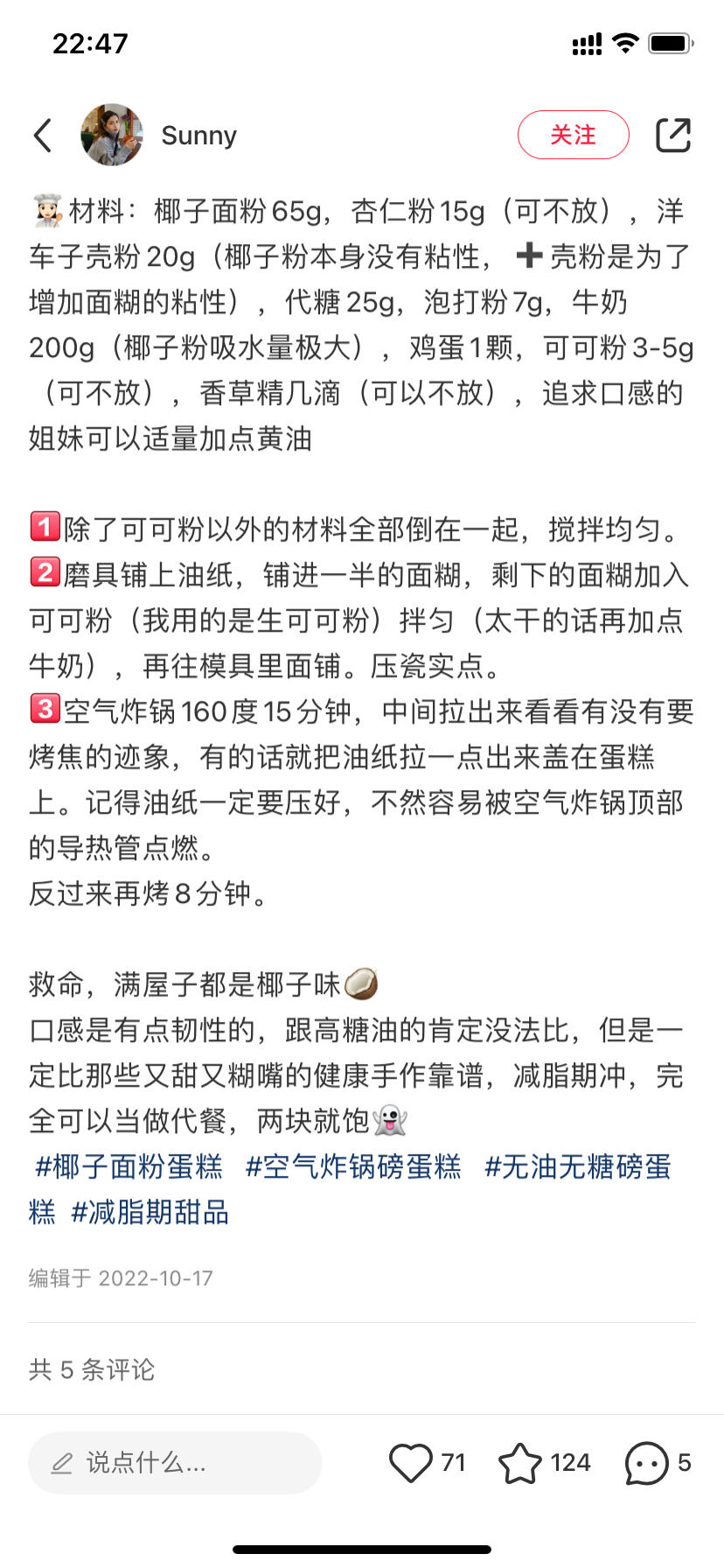
Task: Open the #空气炸锅磅蛋糕 hashtag
Action: pyautogui.click(x=352, y=1166)
